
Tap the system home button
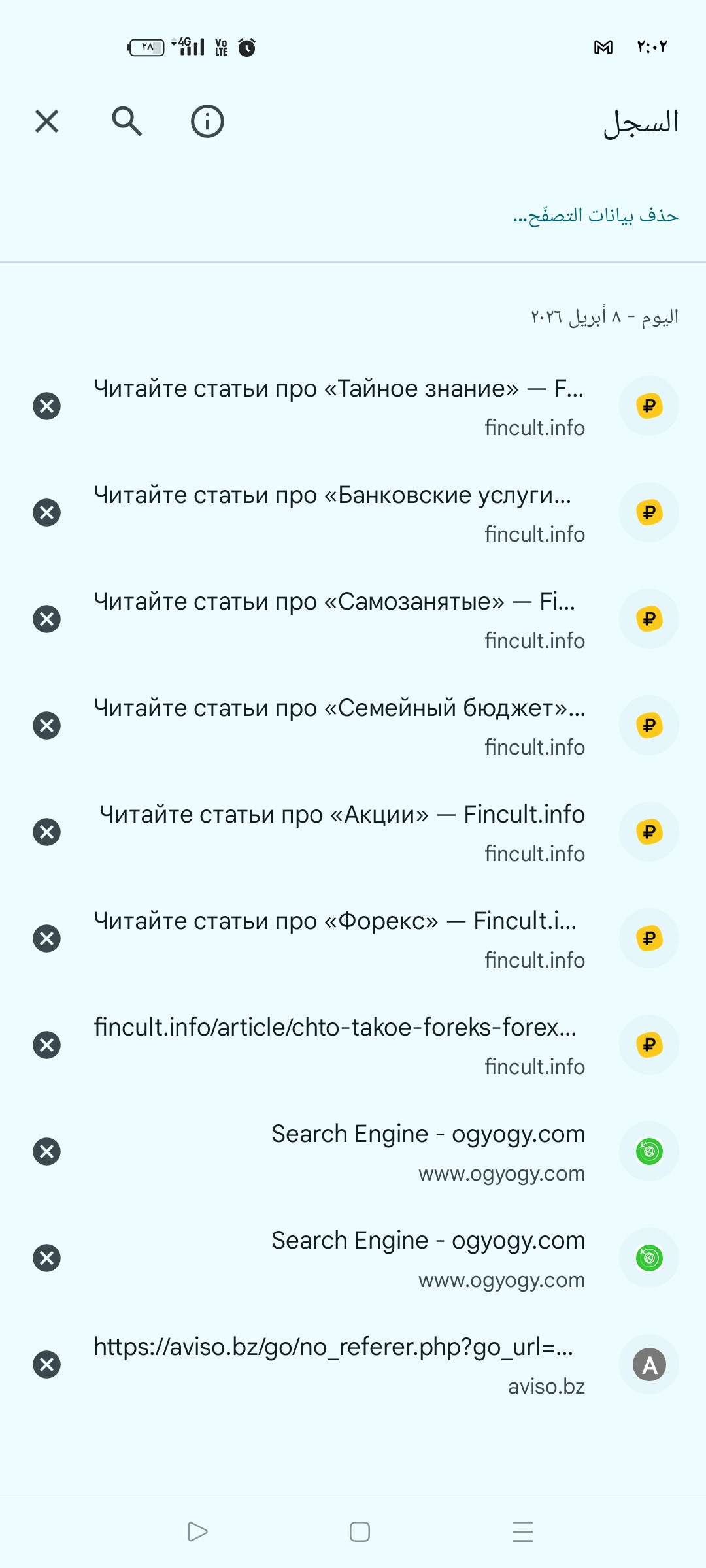360,1531
